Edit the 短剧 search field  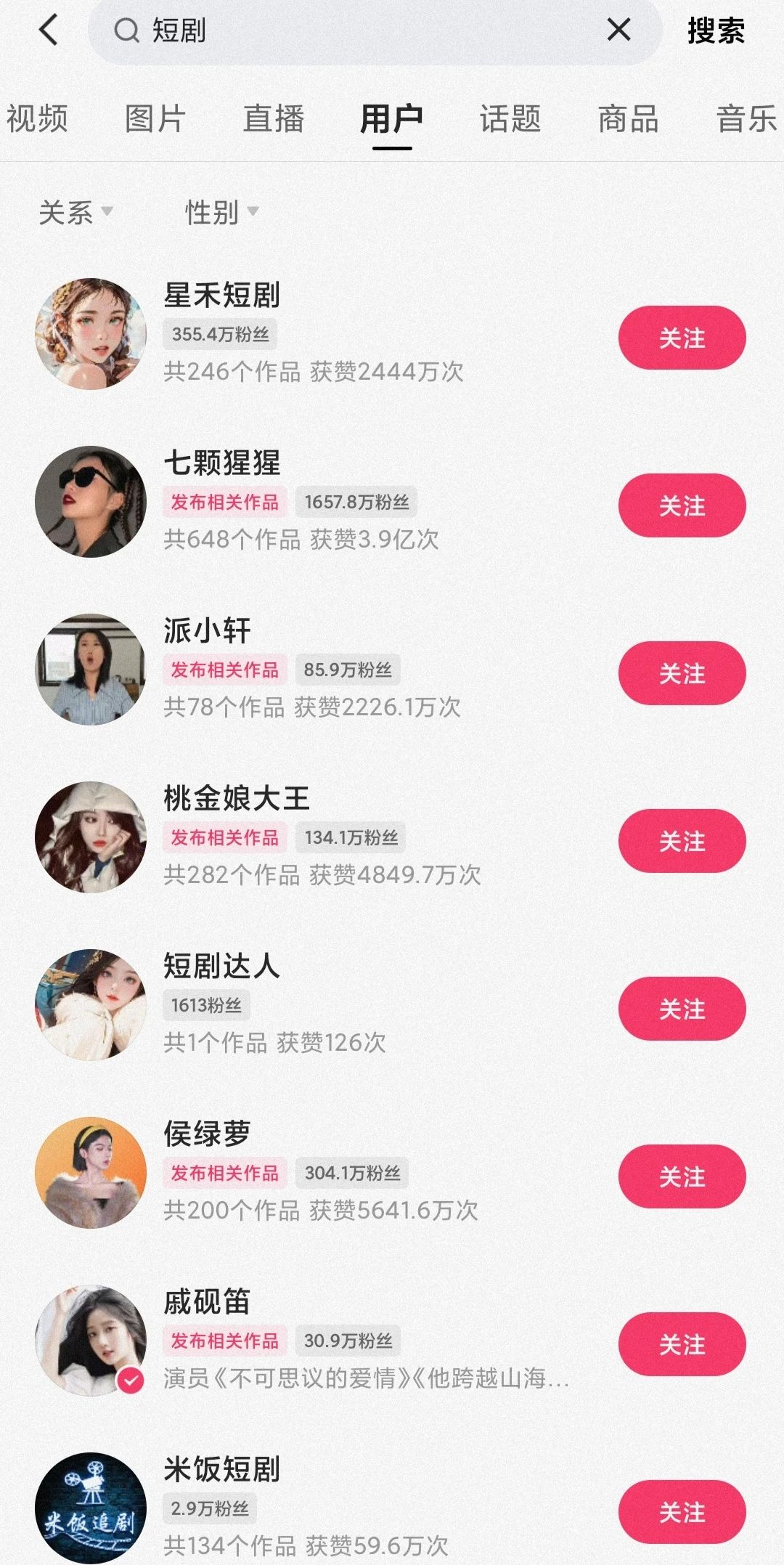pyautogui.click(x=363, y=31)
